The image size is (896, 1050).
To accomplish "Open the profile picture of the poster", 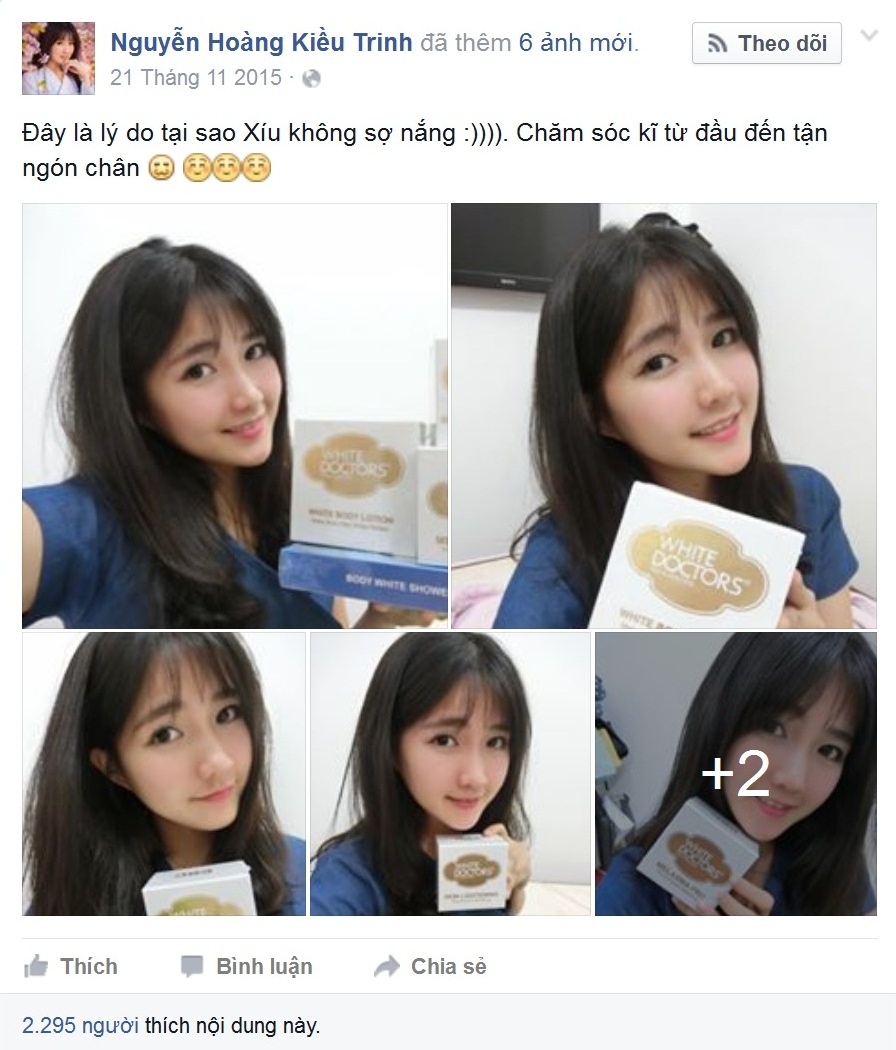I will (x=58, y=58).
